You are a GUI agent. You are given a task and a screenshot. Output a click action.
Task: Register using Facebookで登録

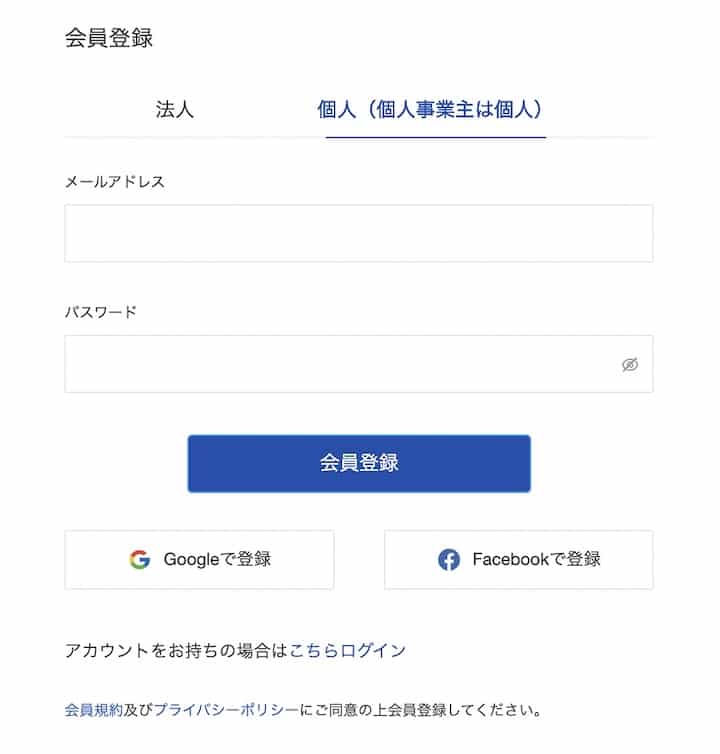pos(518,560)
